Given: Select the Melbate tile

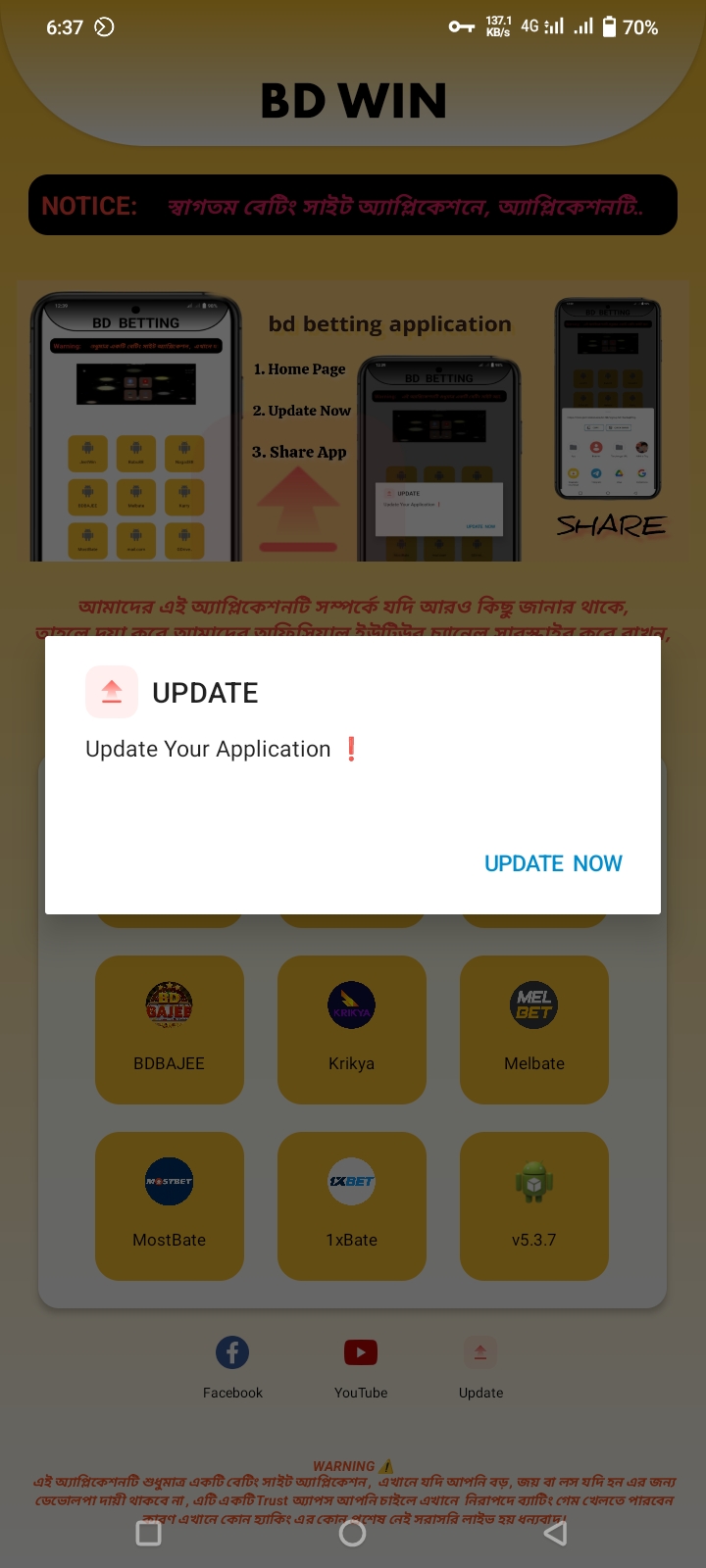Looking at the screenshot, I should point(534,1030).
